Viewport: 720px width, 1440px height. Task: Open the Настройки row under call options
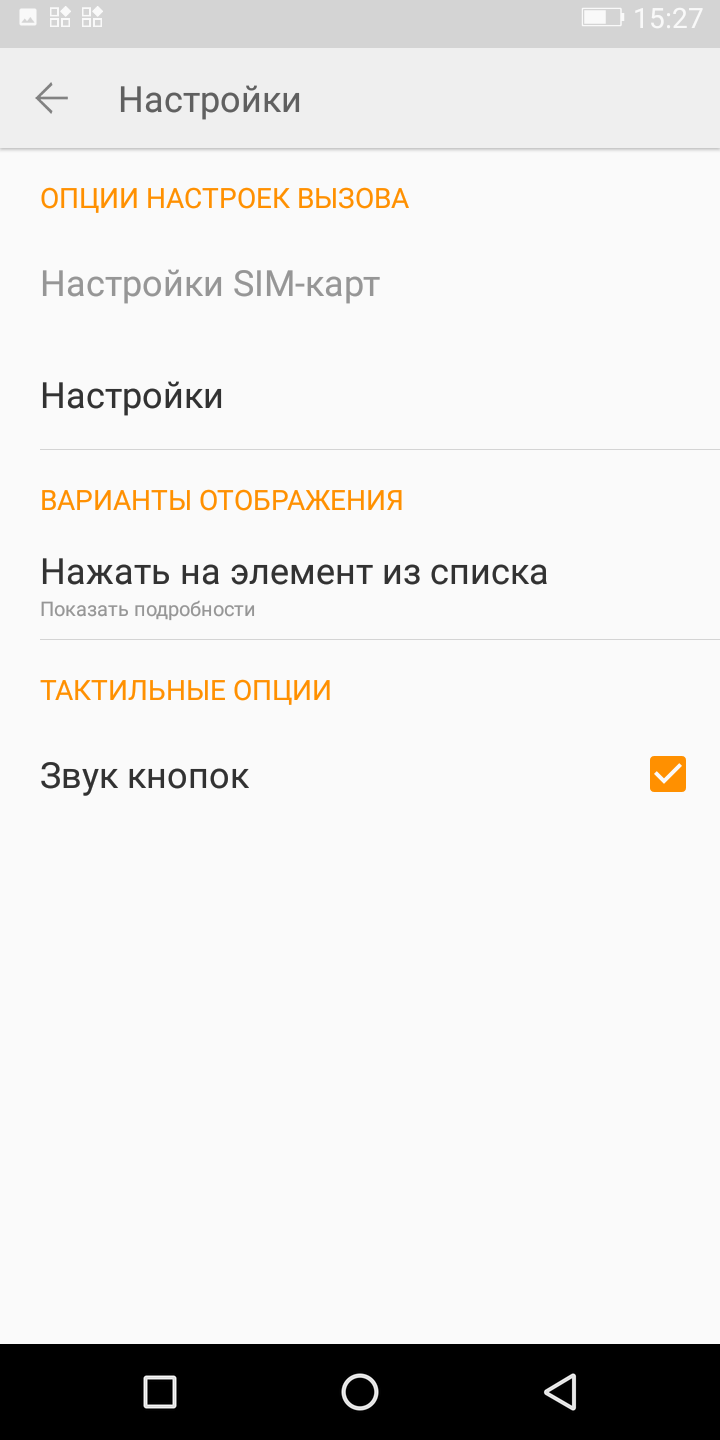click(x=360, y=395)
